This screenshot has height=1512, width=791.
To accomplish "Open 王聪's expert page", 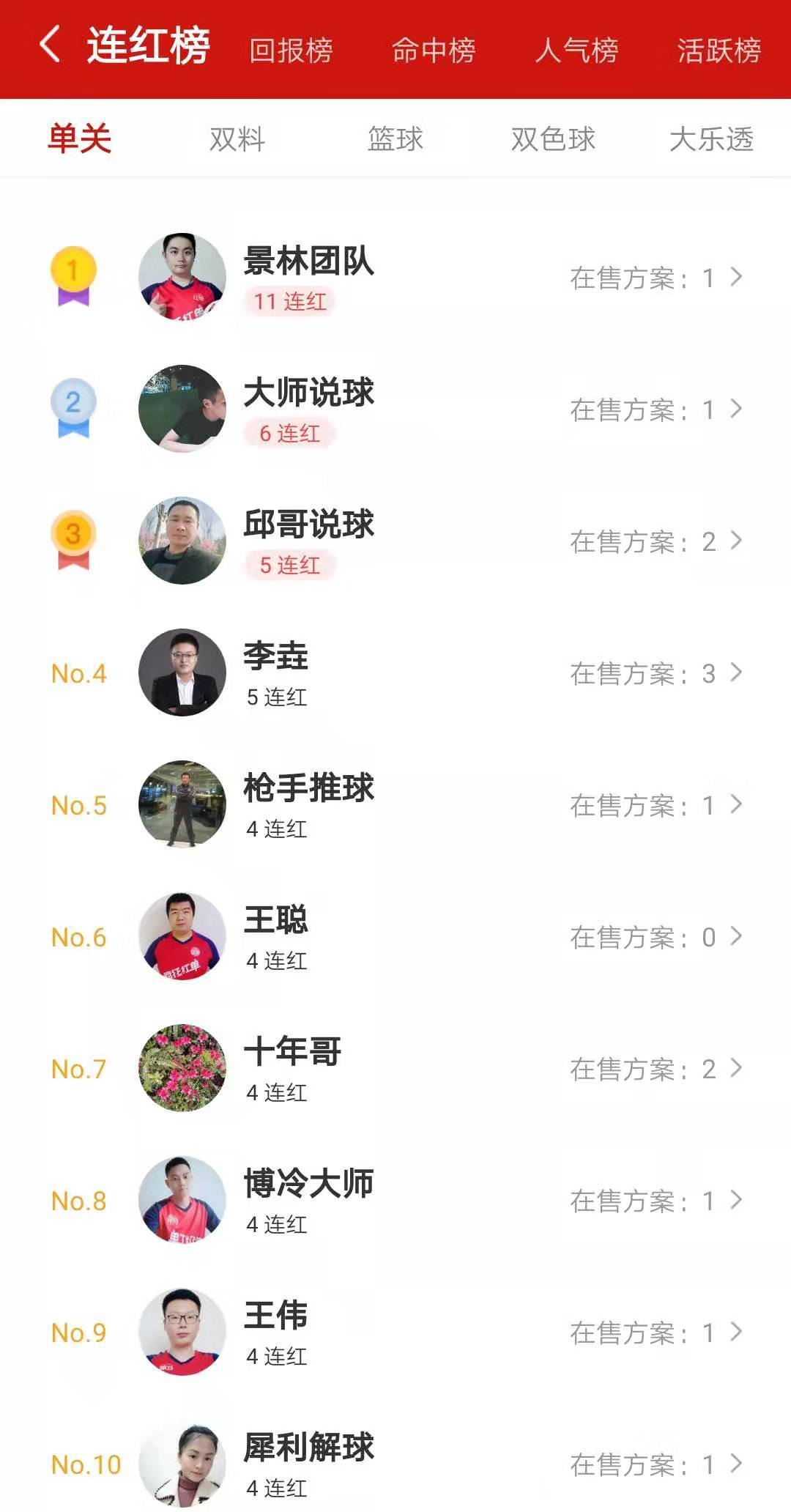I will click(x=395, y=937).
